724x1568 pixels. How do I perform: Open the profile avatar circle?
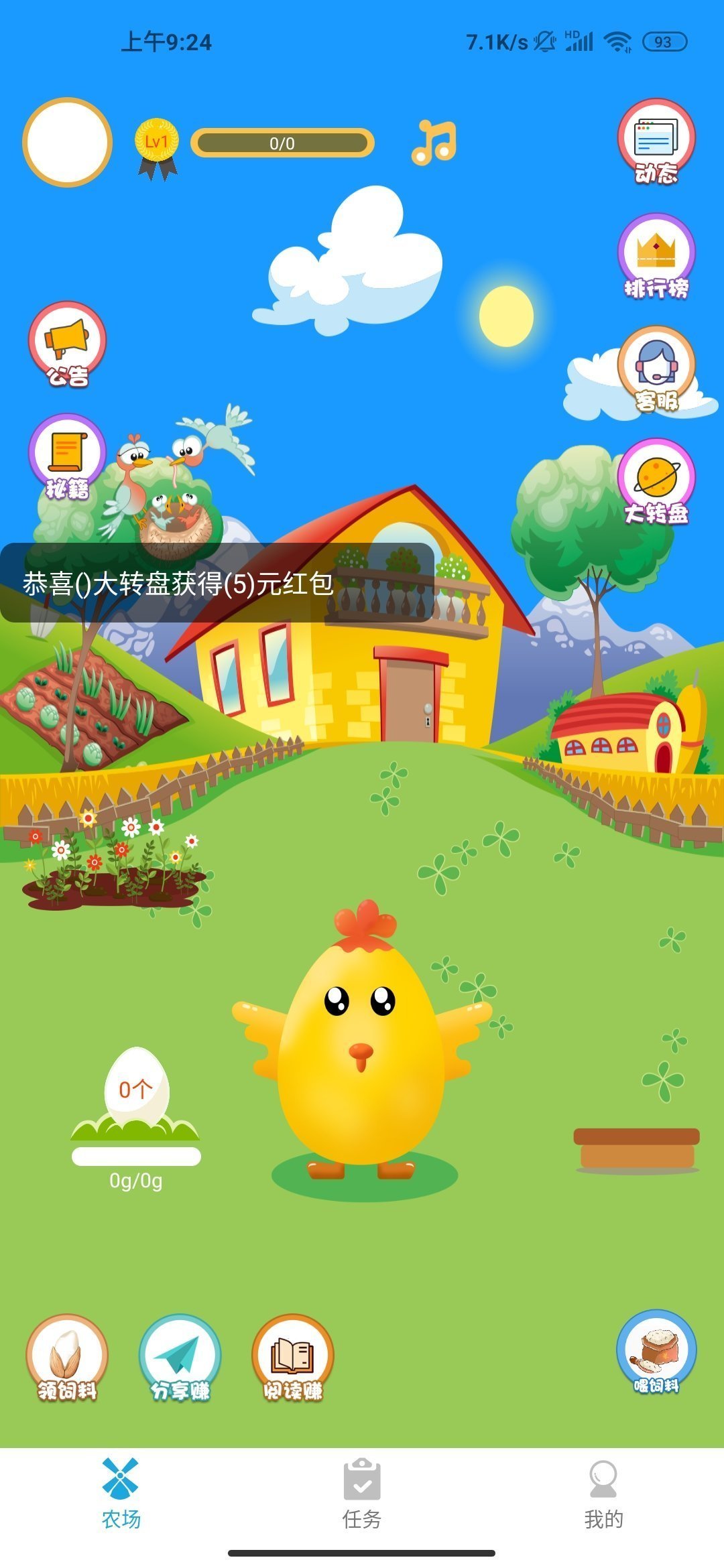click(x=67, y=142)
